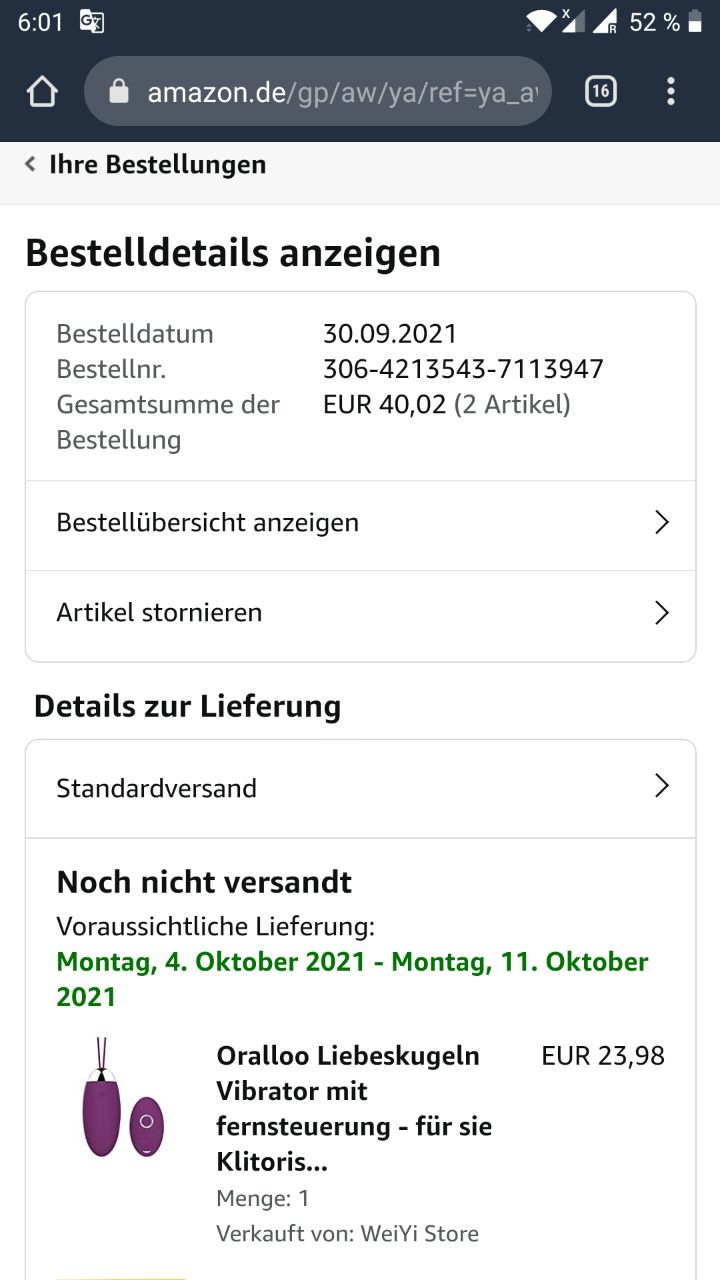The width and height of the screenshot is (720, 1280).
Task: Open Bestellübersicht anzeigen
Action: coord(360,523)
